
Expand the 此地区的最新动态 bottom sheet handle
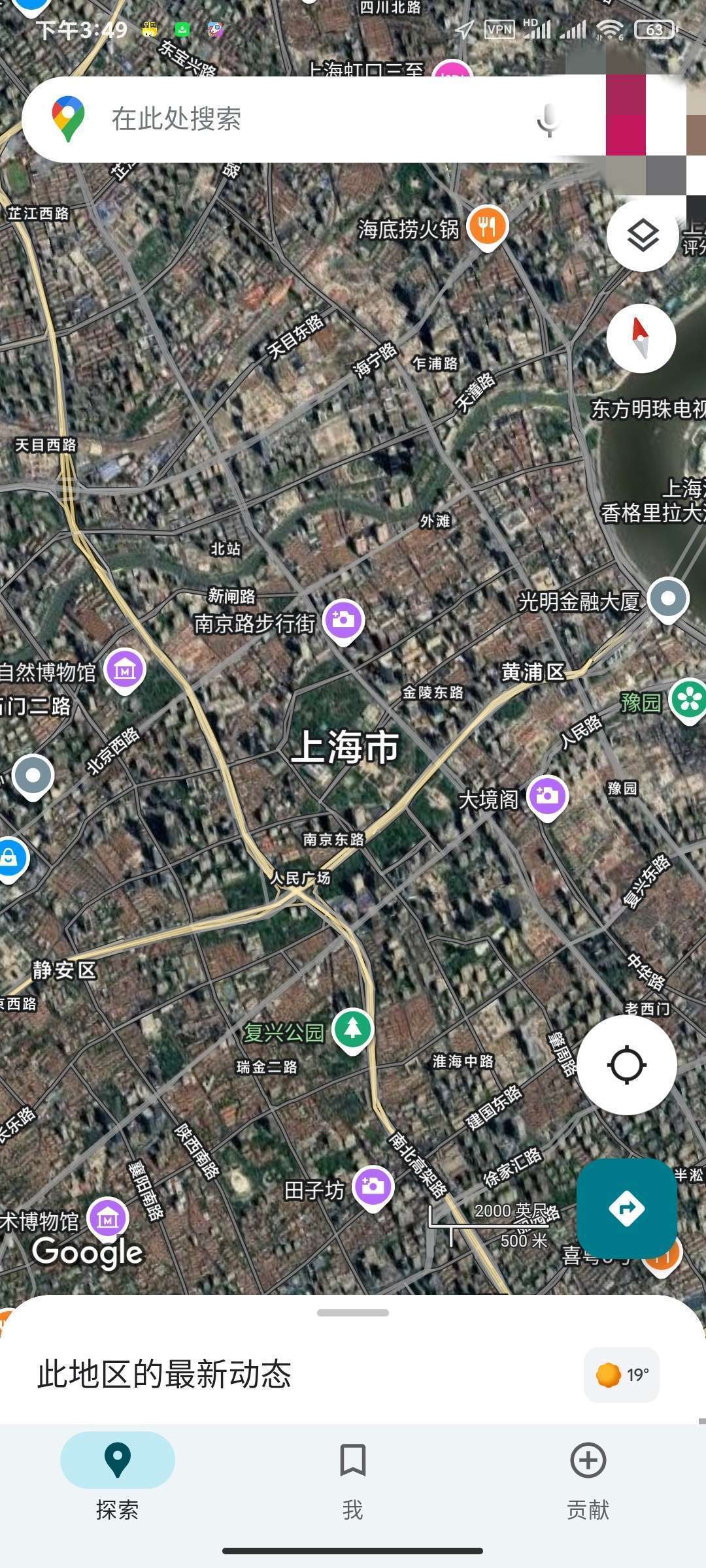(x=353, y=1313)
